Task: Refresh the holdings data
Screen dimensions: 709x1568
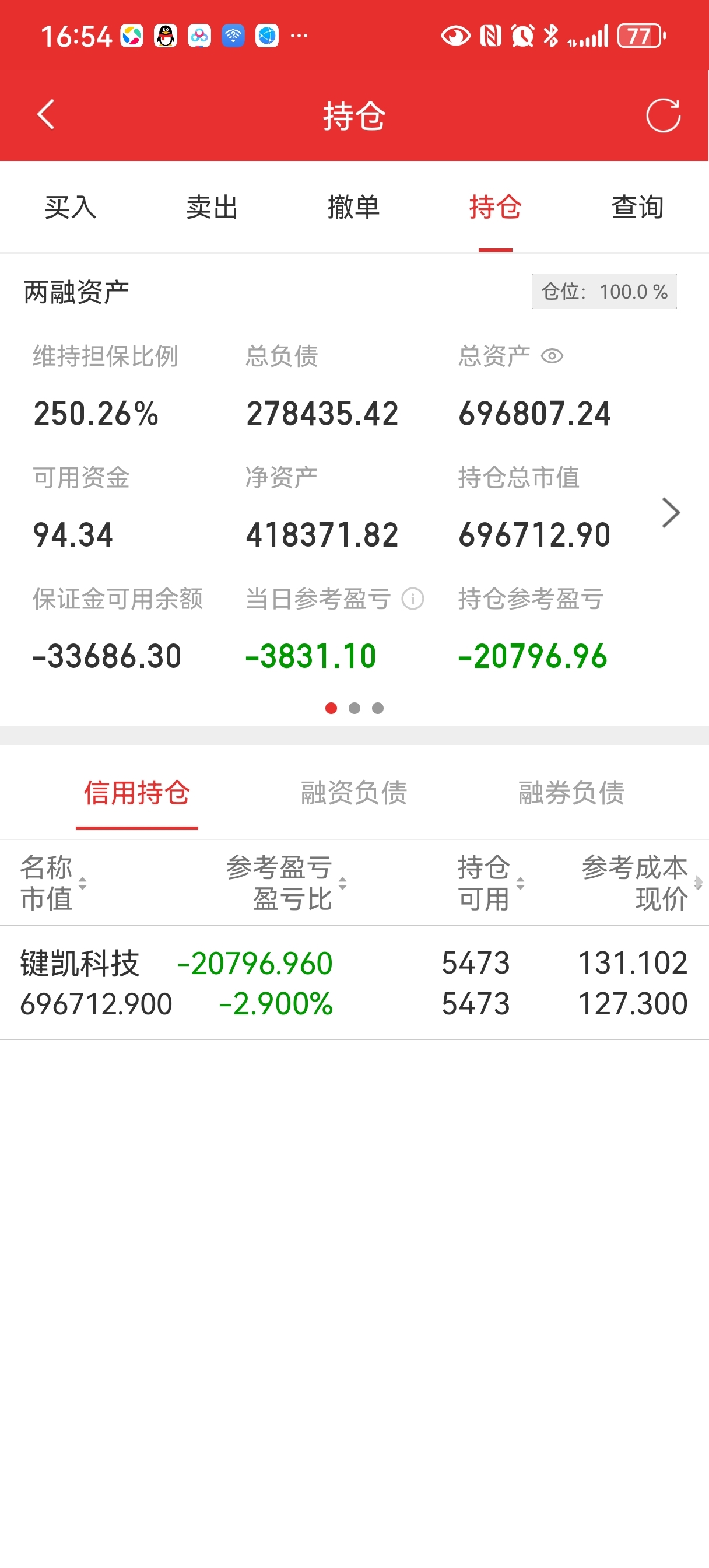Action: 663,115
